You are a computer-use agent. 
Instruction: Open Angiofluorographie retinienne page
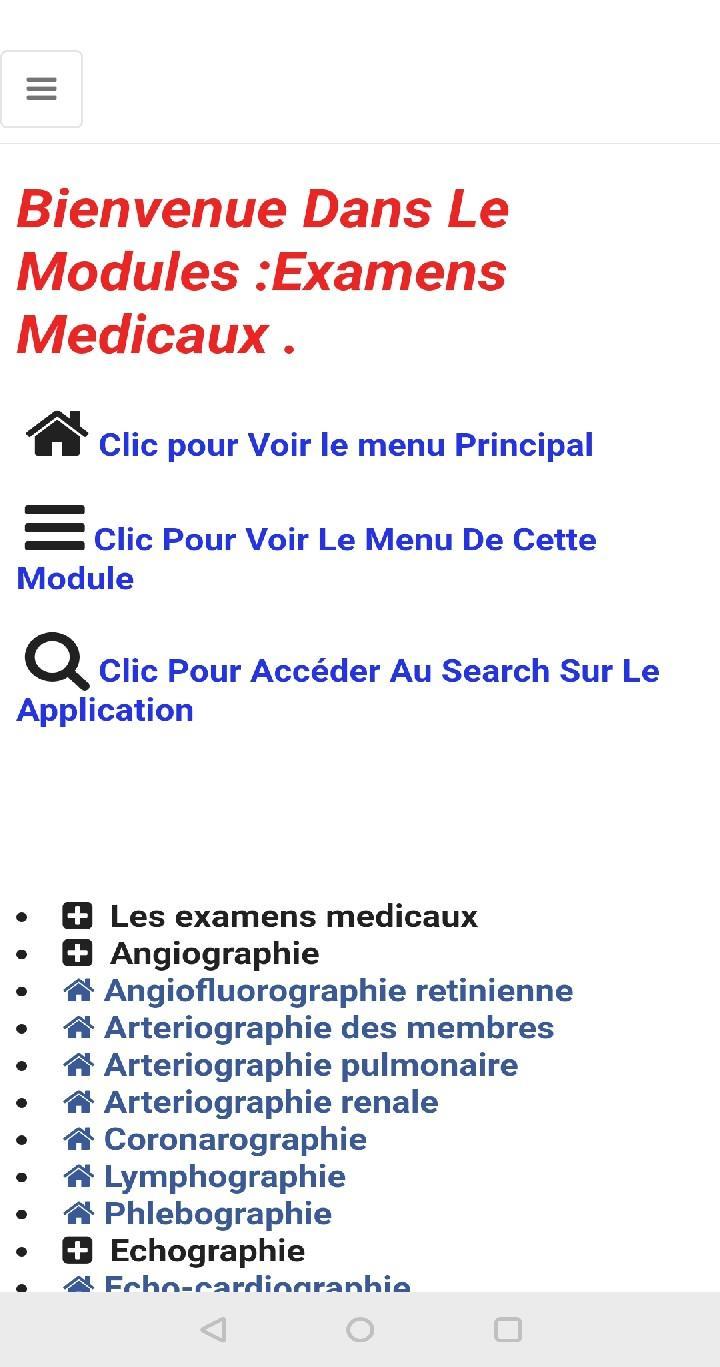(338, 990)
